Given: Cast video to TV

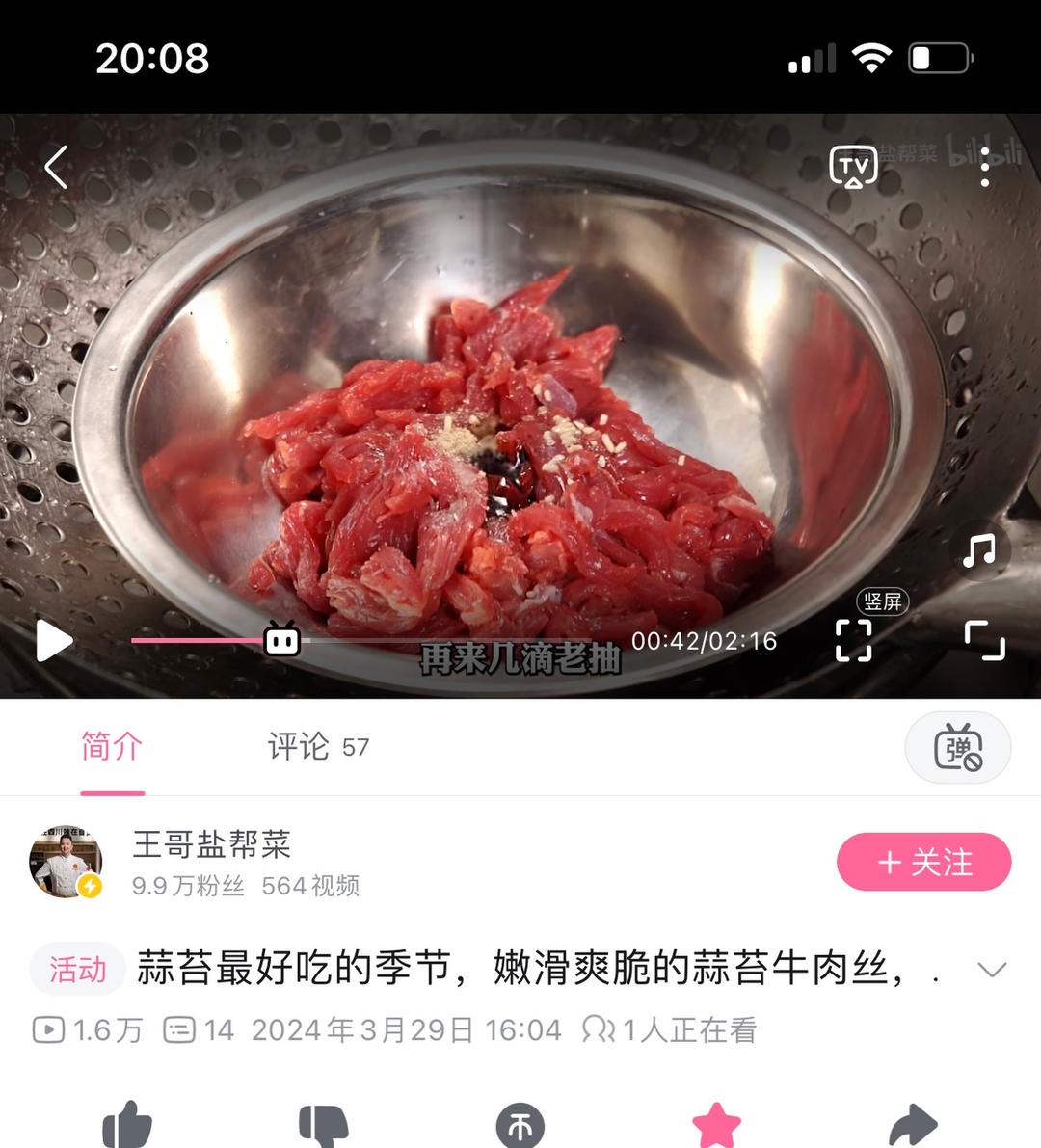Looking at the screenshot, I should click(x=853, y=168).
